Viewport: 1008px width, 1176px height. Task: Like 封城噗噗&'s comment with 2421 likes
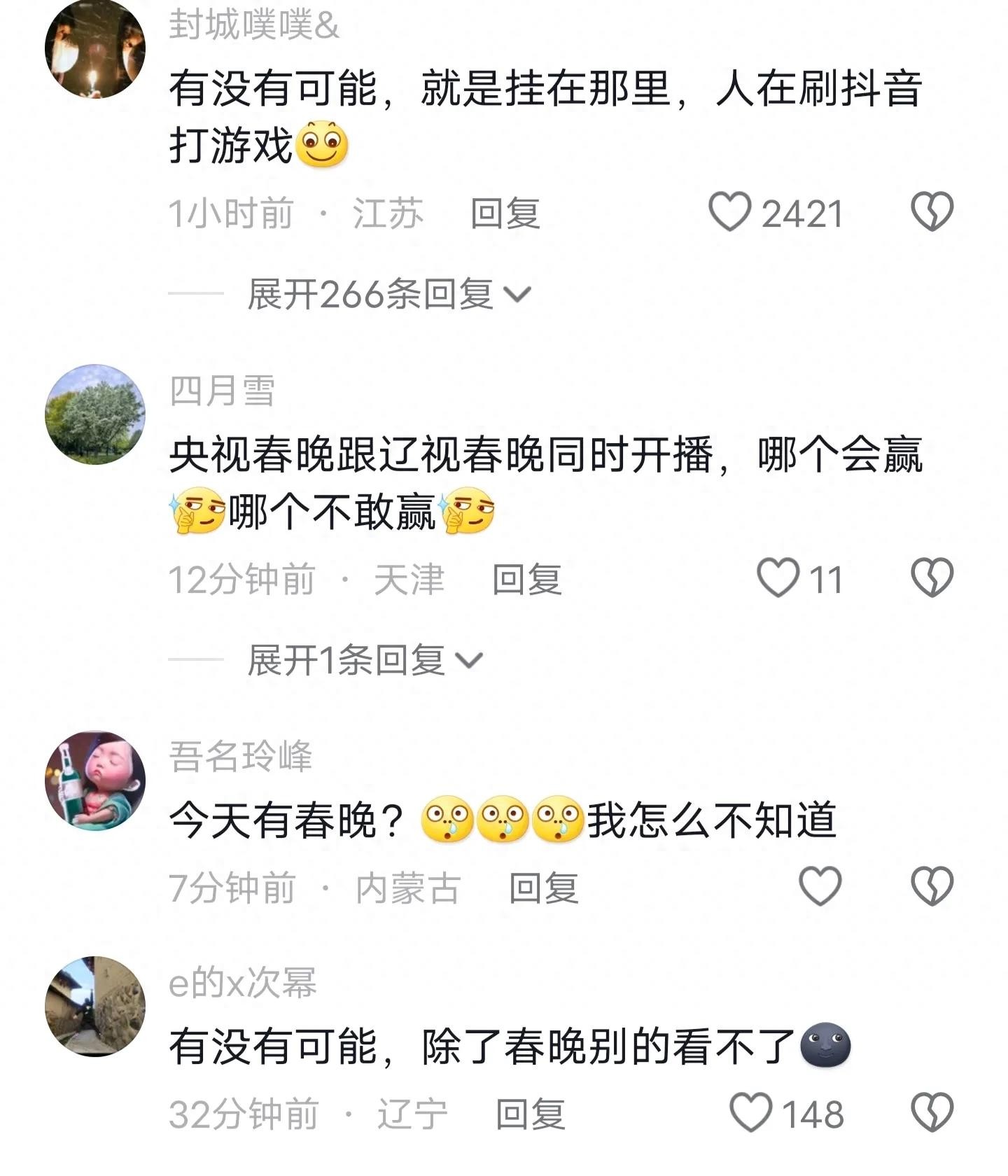(730, 212)
